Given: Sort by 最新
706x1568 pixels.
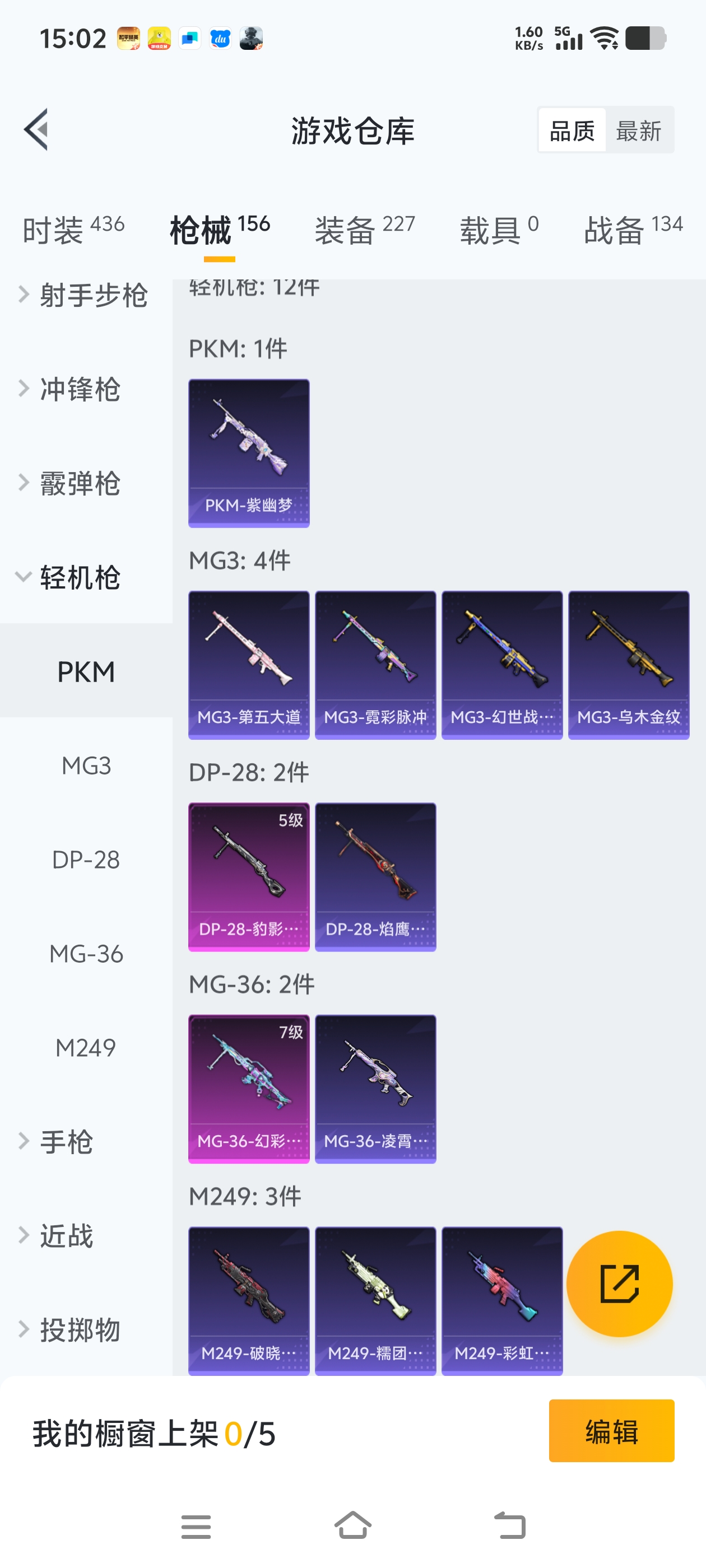Looking at the screenshot, I should [x=638, y=130].
